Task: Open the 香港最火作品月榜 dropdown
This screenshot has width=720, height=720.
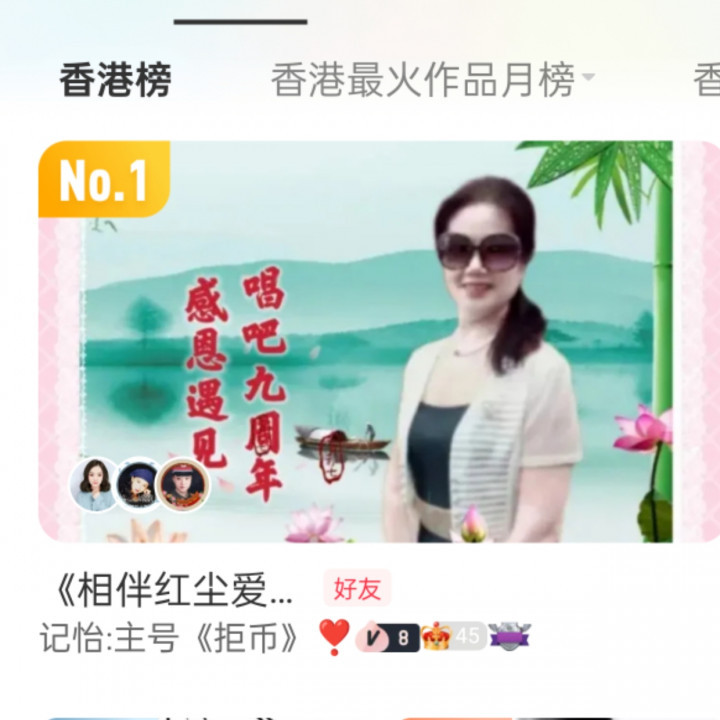Action: 432,80
